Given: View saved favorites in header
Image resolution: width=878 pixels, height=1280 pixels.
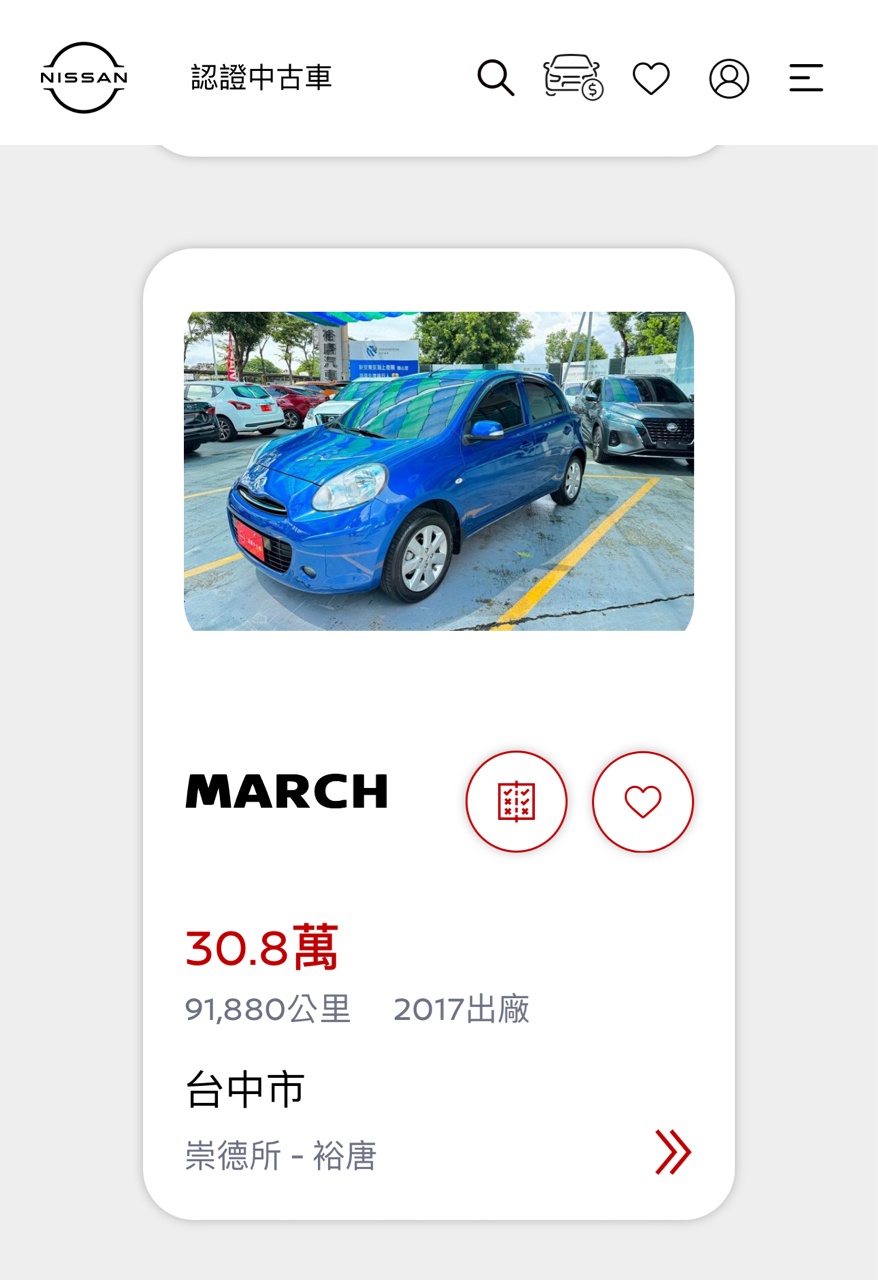Looking at the screenshot, I should 651,78.
